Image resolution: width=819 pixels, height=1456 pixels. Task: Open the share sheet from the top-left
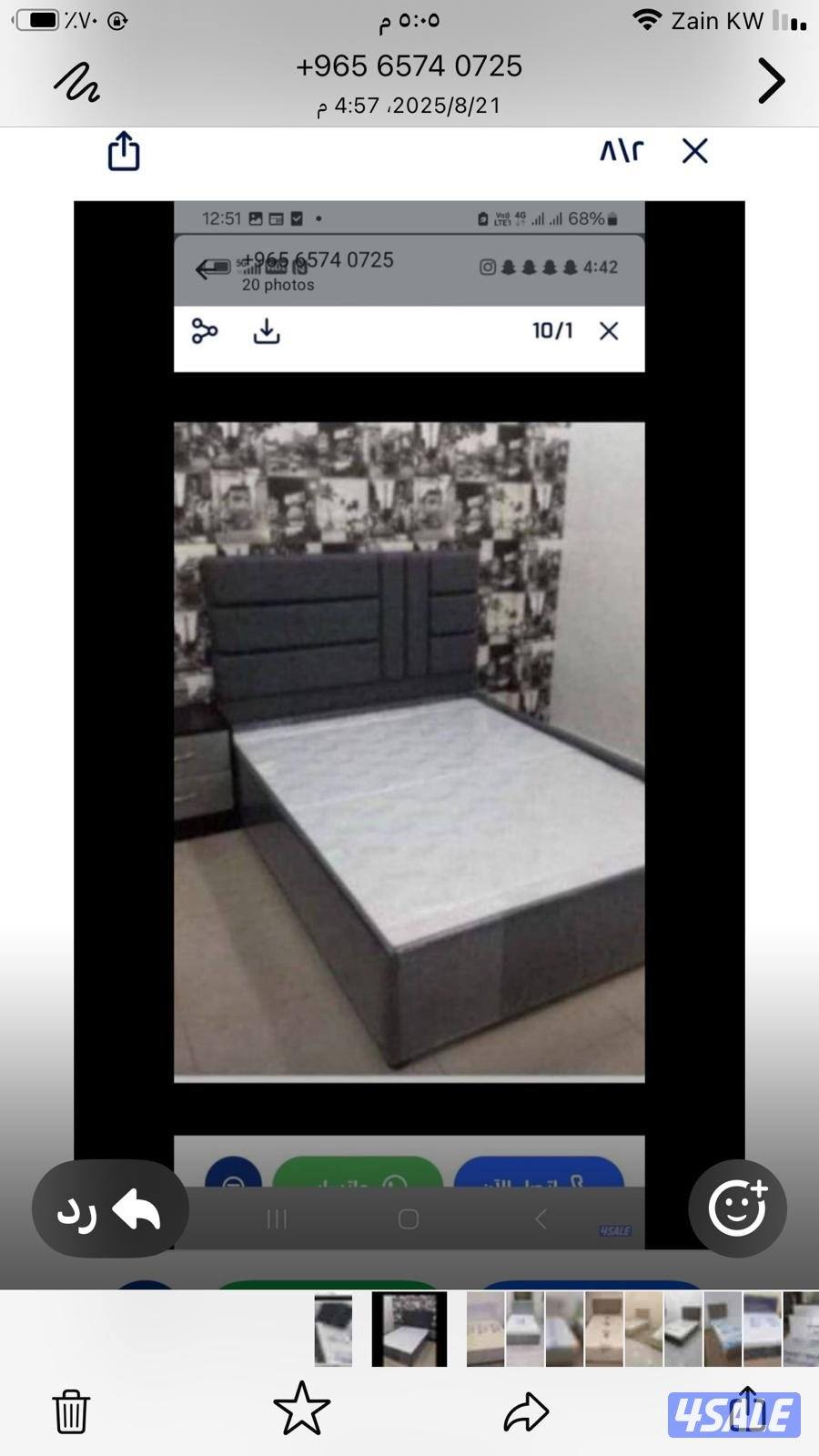pyautogui.click(x=124, y=151)
